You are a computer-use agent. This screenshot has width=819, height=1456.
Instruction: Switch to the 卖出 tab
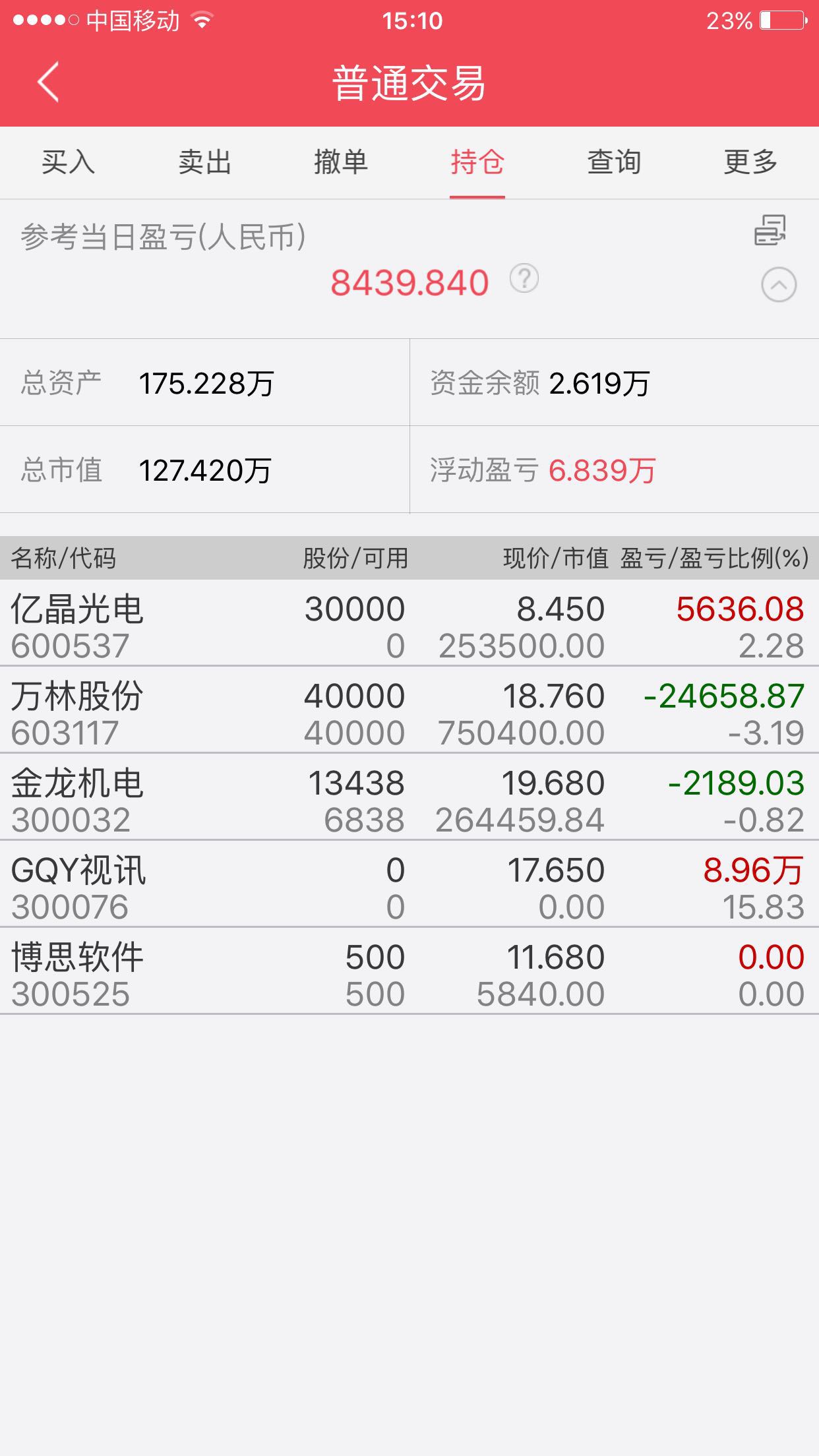(204, 162)
